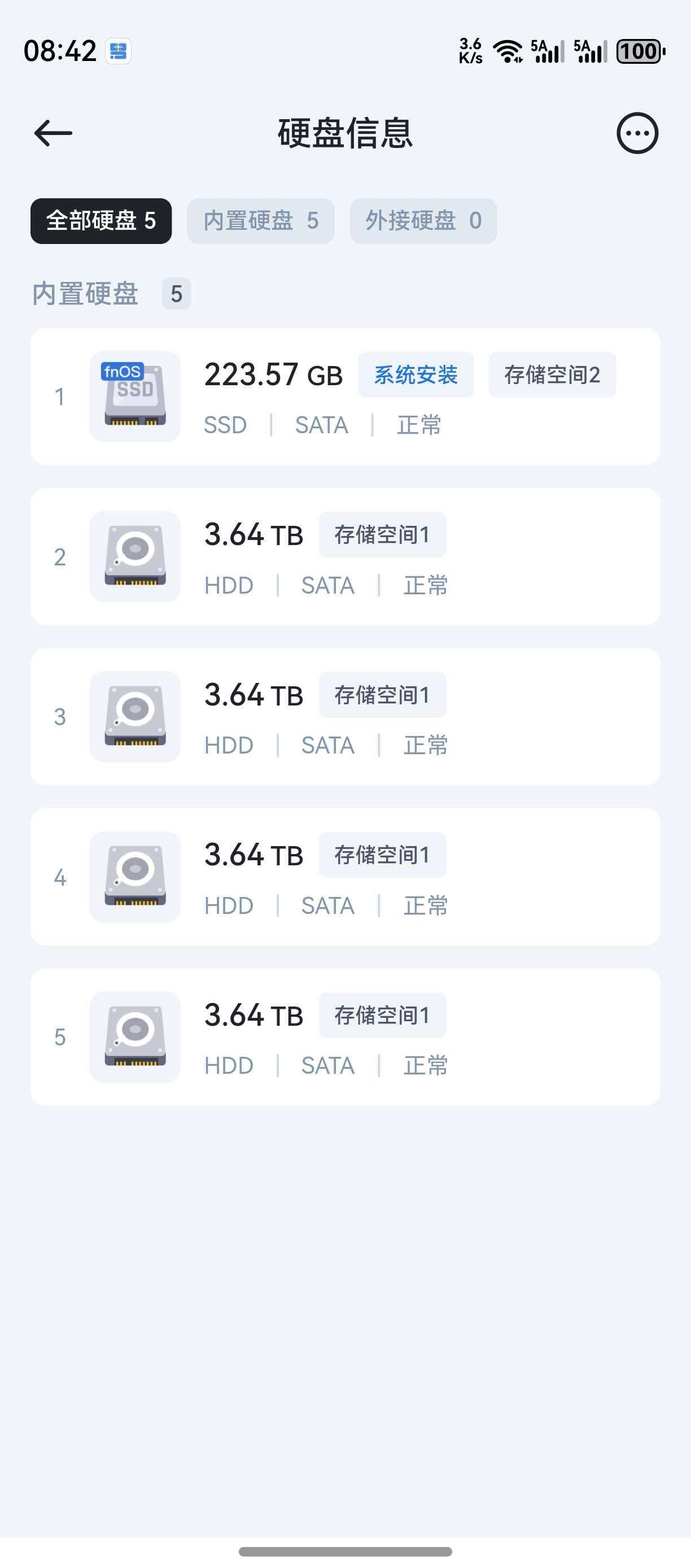The image size is (691, 1568).
Task: Tap the back arrow to return
Action: coord(52,134)
